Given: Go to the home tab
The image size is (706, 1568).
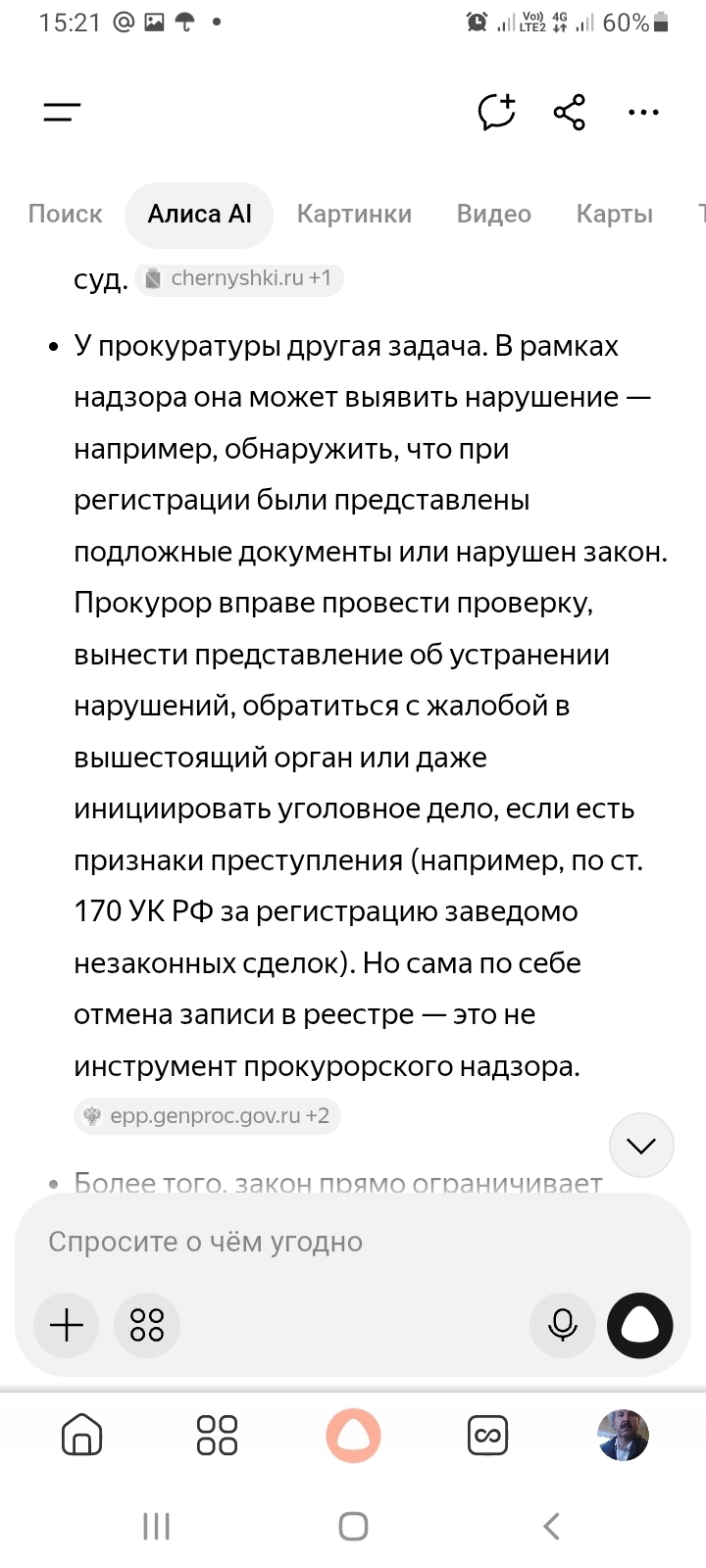Looking at the screenshot, I should [82, 1436].
